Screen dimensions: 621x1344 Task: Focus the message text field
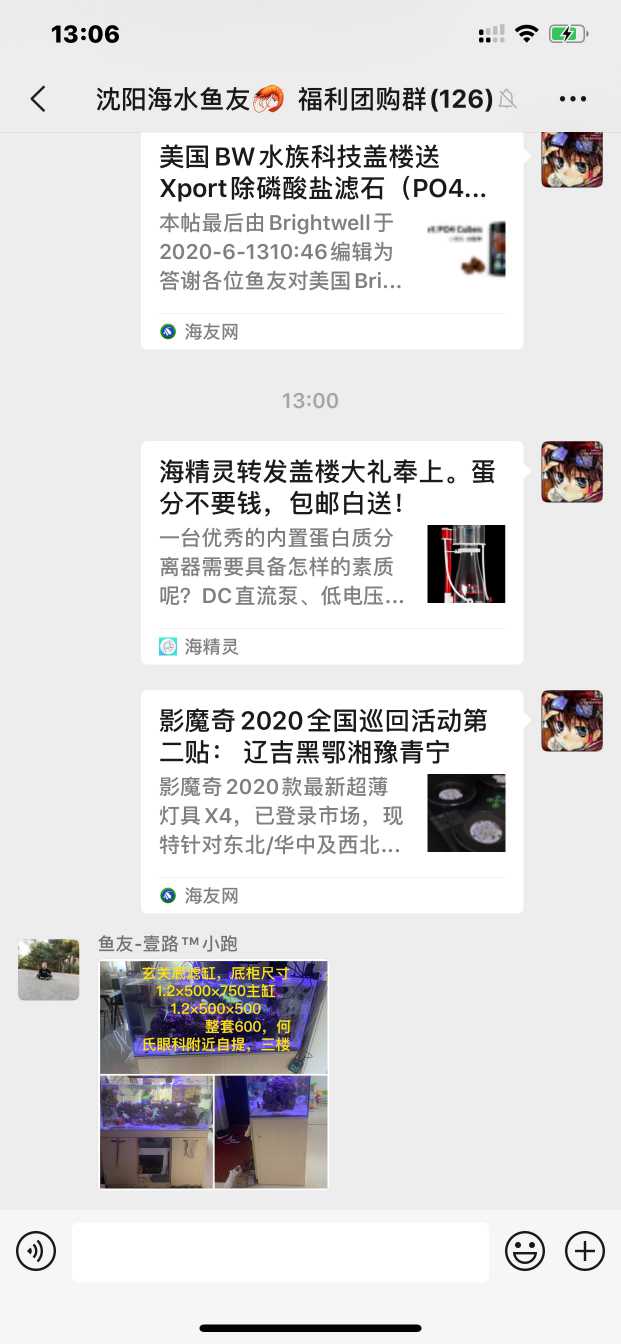click(x=280, y=1251)
